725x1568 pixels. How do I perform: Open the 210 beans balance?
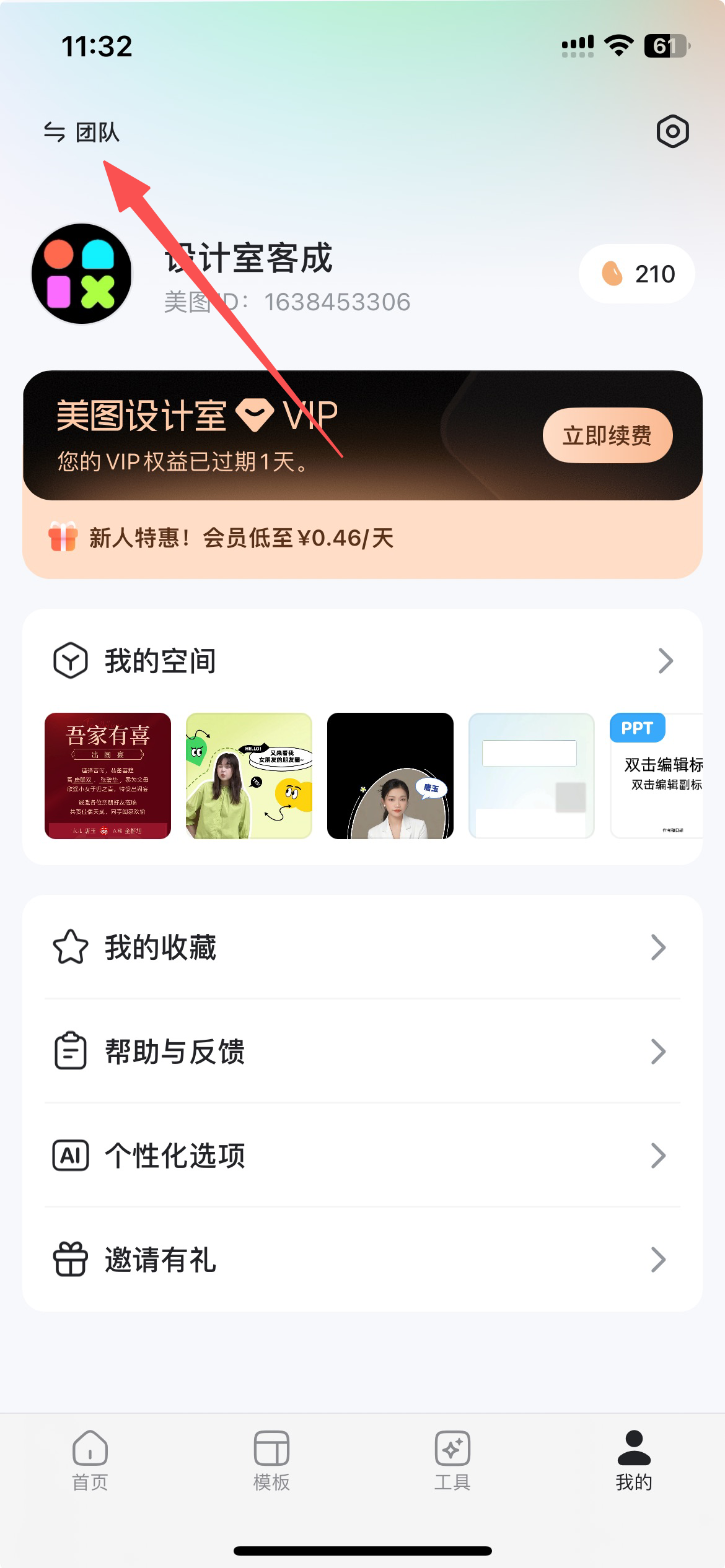point(637,274)
